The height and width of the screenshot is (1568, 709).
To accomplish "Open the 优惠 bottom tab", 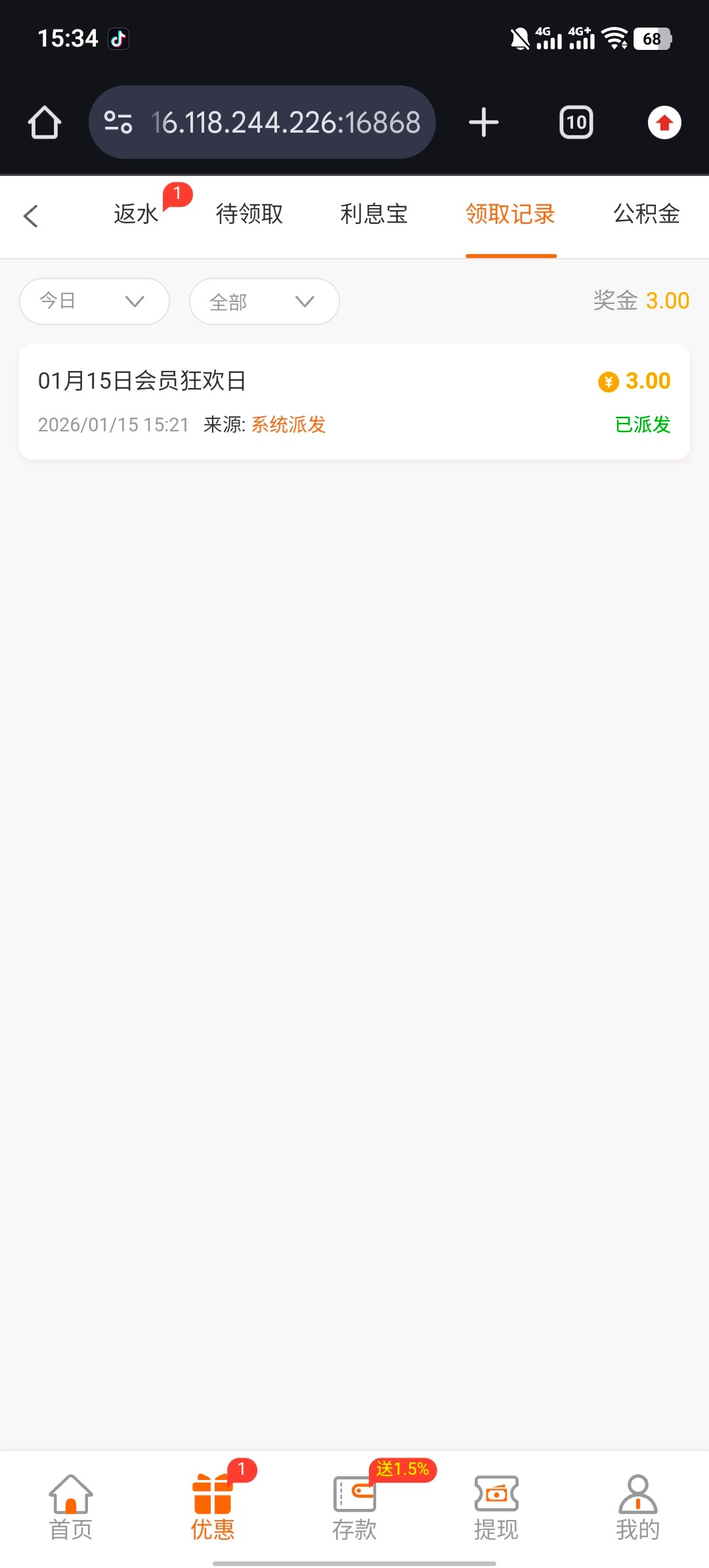I will tap(212, 1508).
